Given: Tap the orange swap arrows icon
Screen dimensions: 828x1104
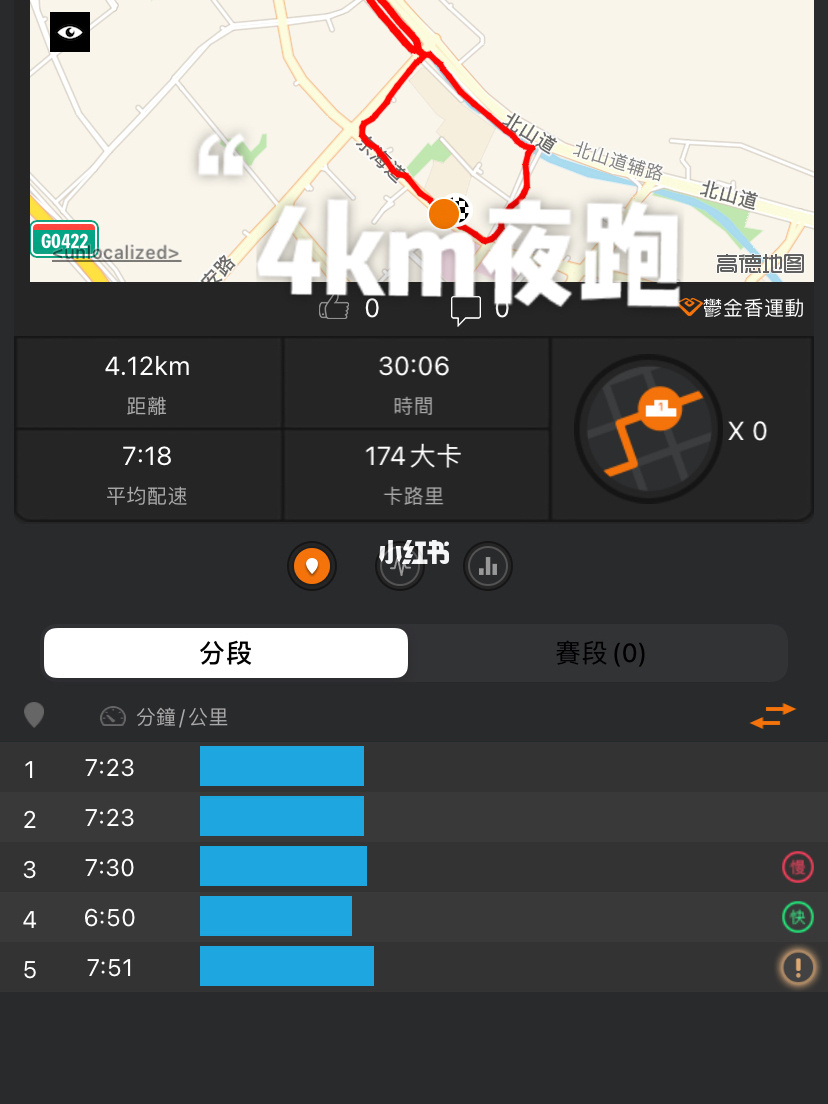Looking at the screenshot, I should pyautogui.click(x=773, y=716).
